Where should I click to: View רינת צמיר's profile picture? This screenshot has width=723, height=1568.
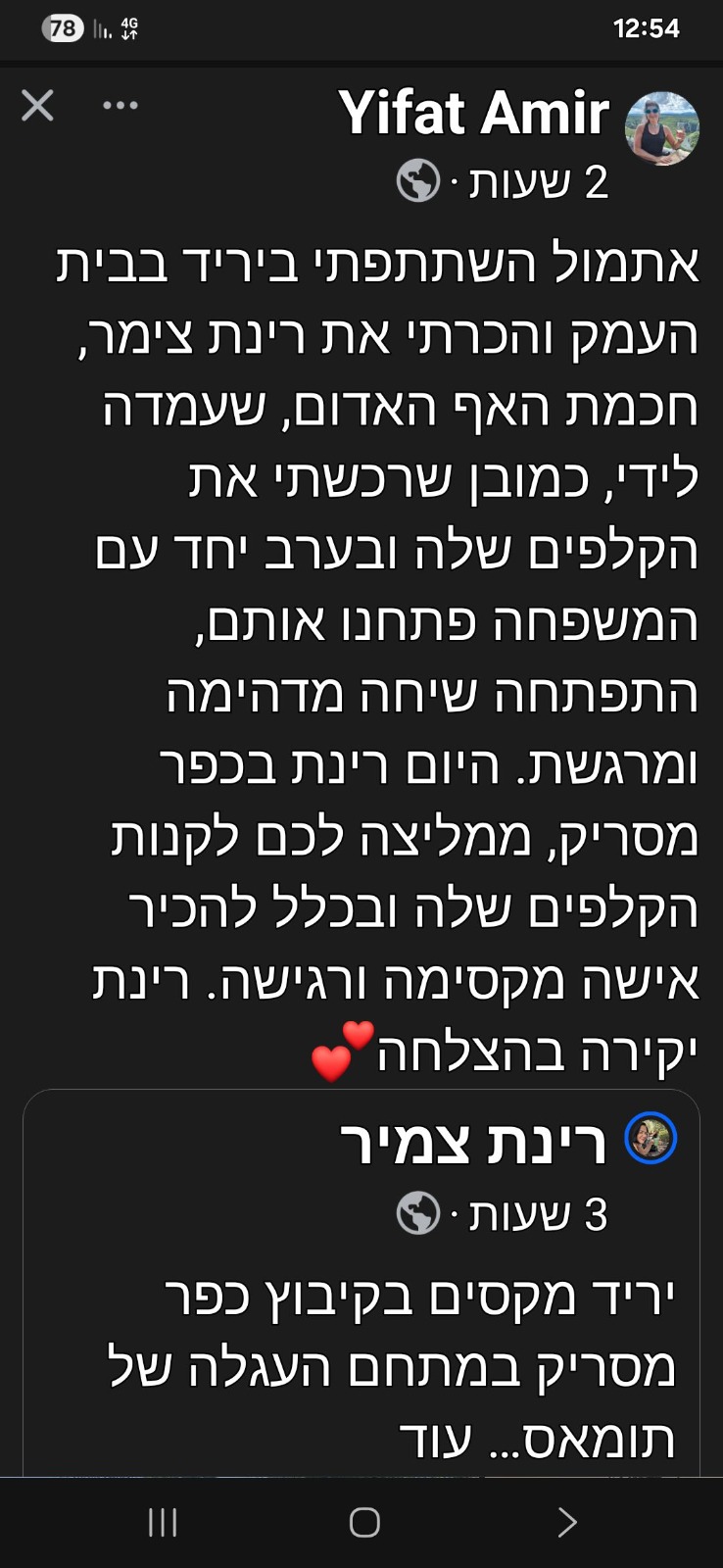click(651, 1140)
